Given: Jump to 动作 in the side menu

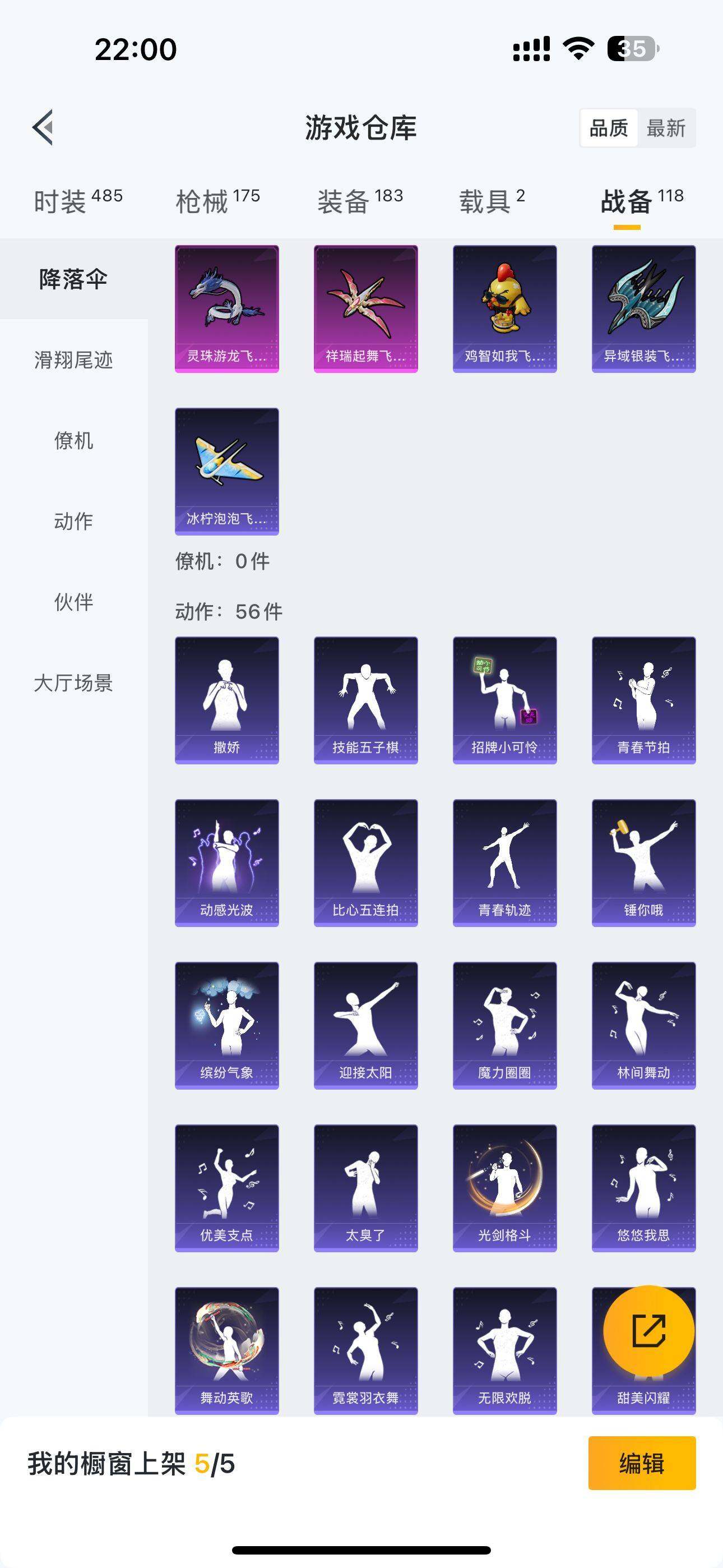Looking at the screenshot, I should click(x=73, y=521).
